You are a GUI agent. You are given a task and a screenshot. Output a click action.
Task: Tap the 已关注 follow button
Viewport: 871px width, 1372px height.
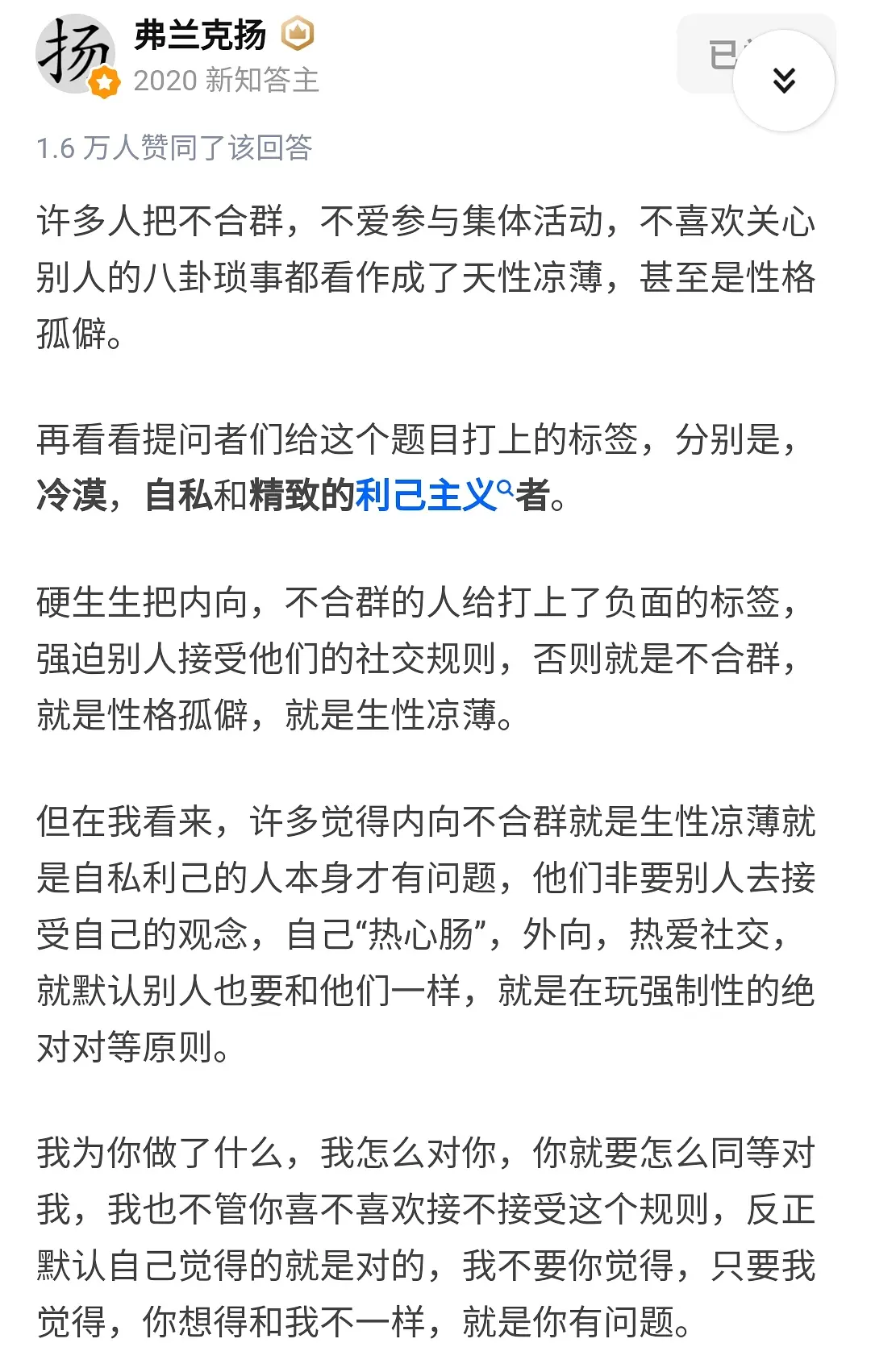coord(710,55)
